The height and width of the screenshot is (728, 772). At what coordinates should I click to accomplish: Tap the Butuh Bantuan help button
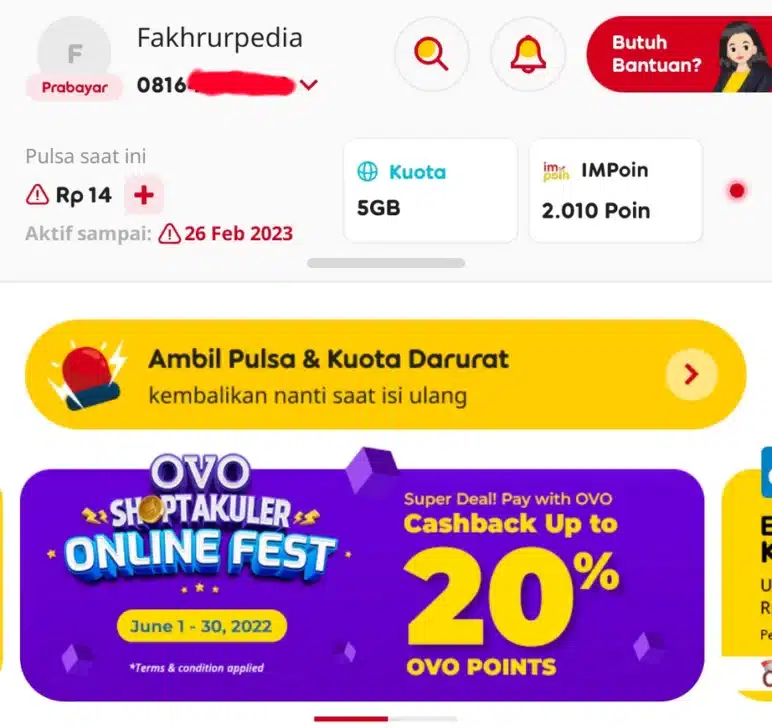click(676, 55)
